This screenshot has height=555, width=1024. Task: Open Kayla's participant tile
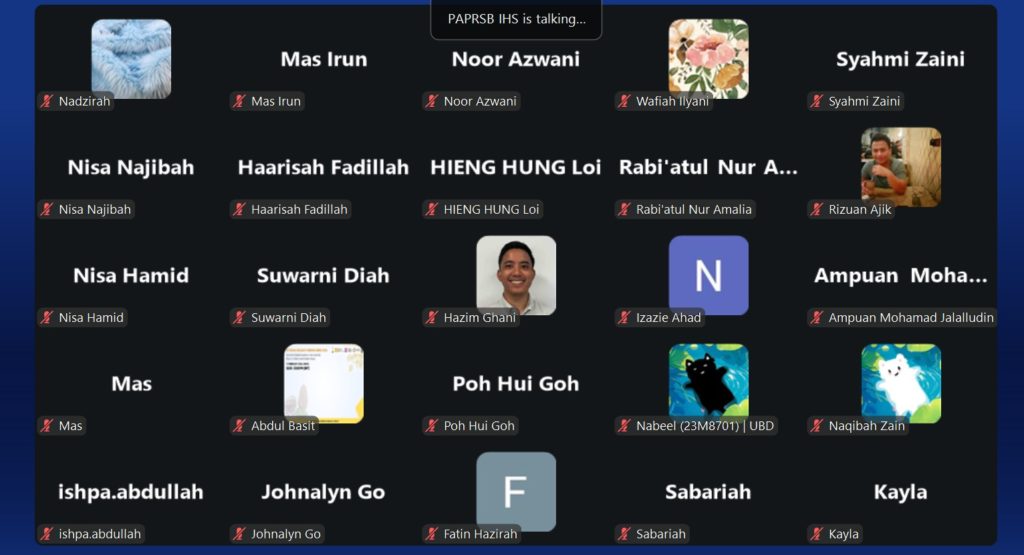900,492
